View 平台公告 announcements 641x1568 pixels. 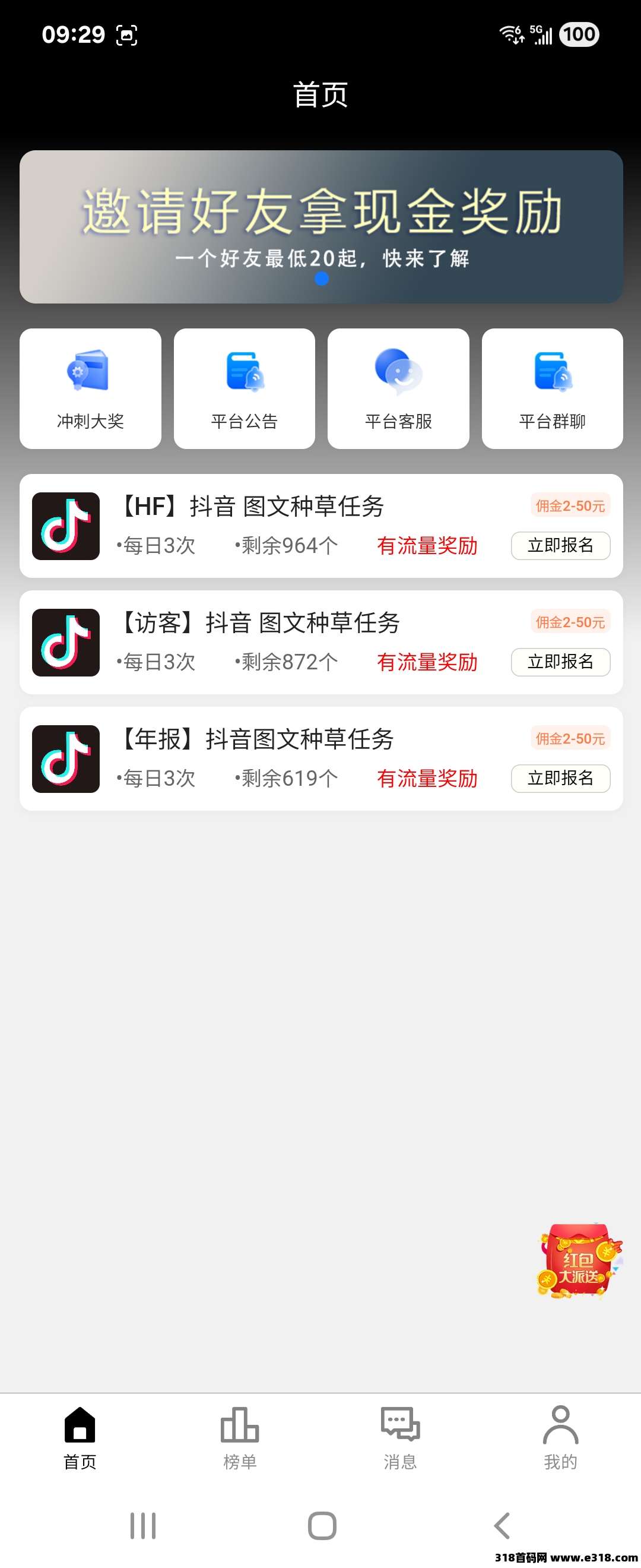pos(244,388)
